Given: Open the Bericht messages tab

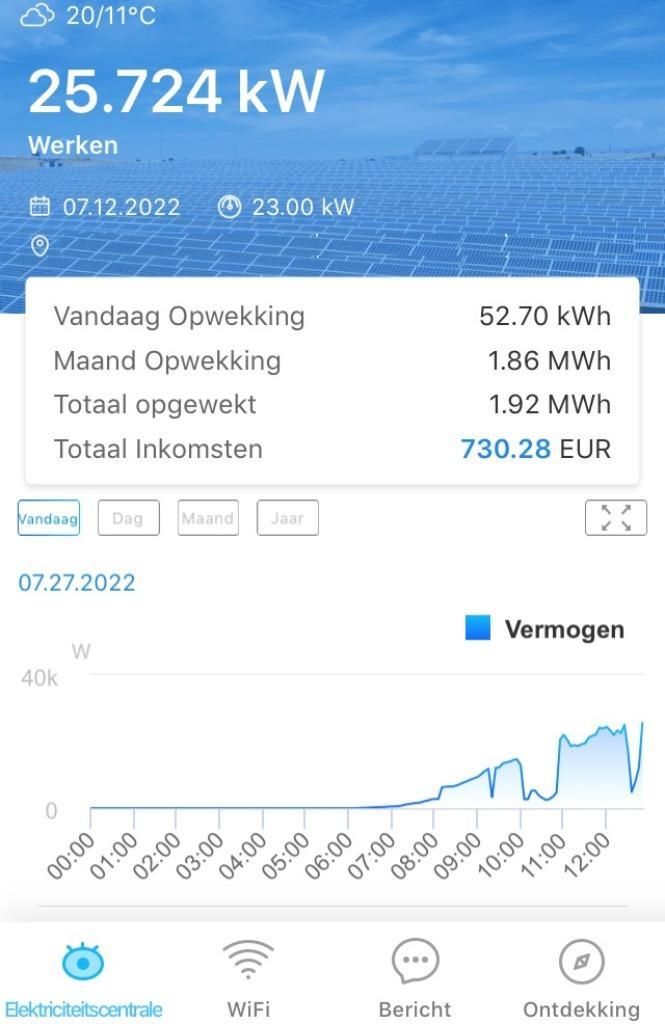Looking at the screenshot, I should [x=415, y=978].
